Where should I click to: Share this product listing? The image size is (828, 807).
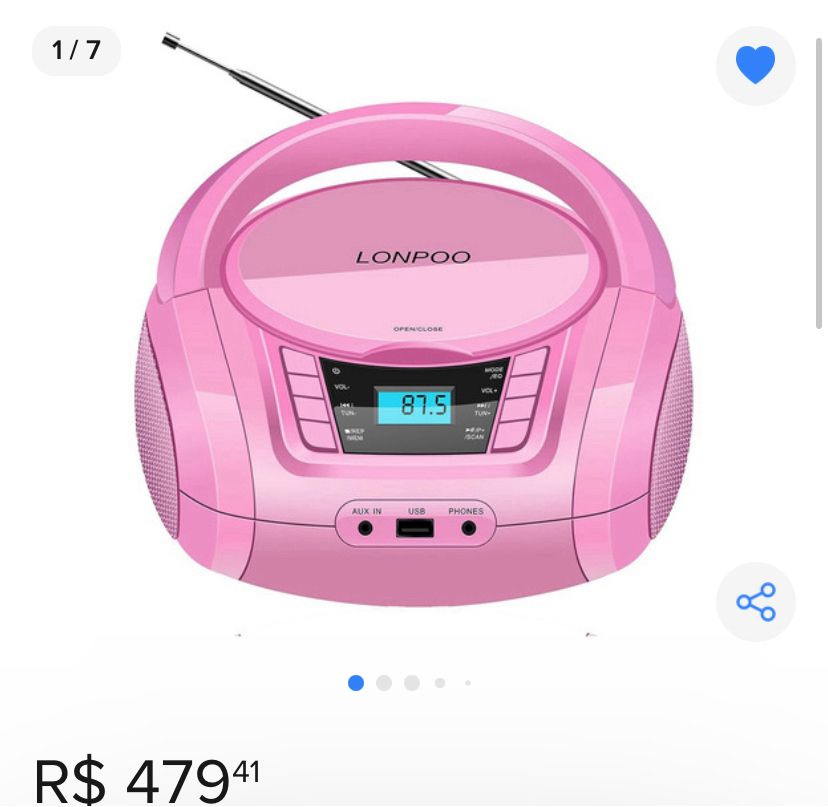click(x=756, y=602)
